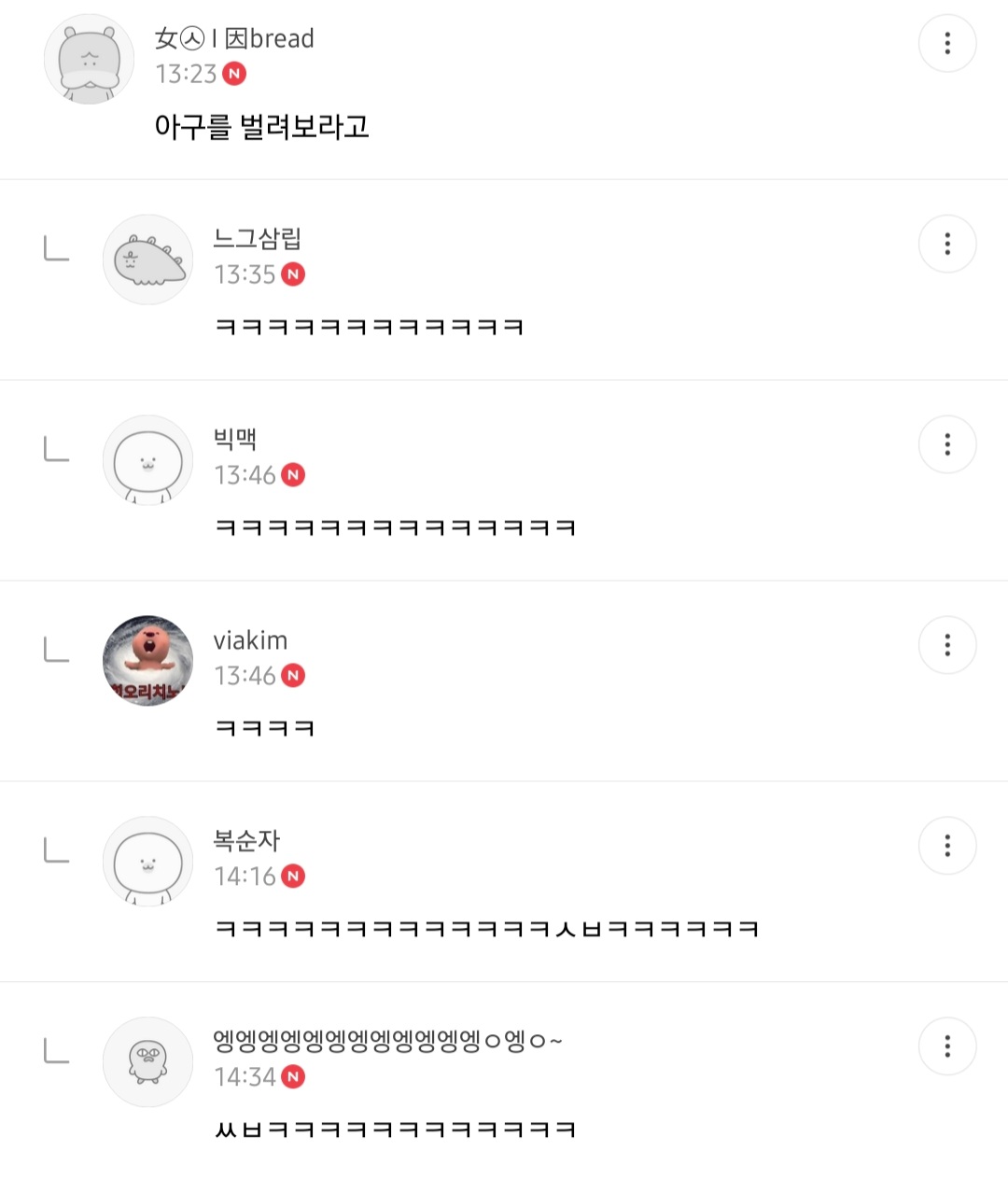Viewport: 1008px width, 1179px height.
Task: Select the username 느그삼립
Action: click(258, 240)
